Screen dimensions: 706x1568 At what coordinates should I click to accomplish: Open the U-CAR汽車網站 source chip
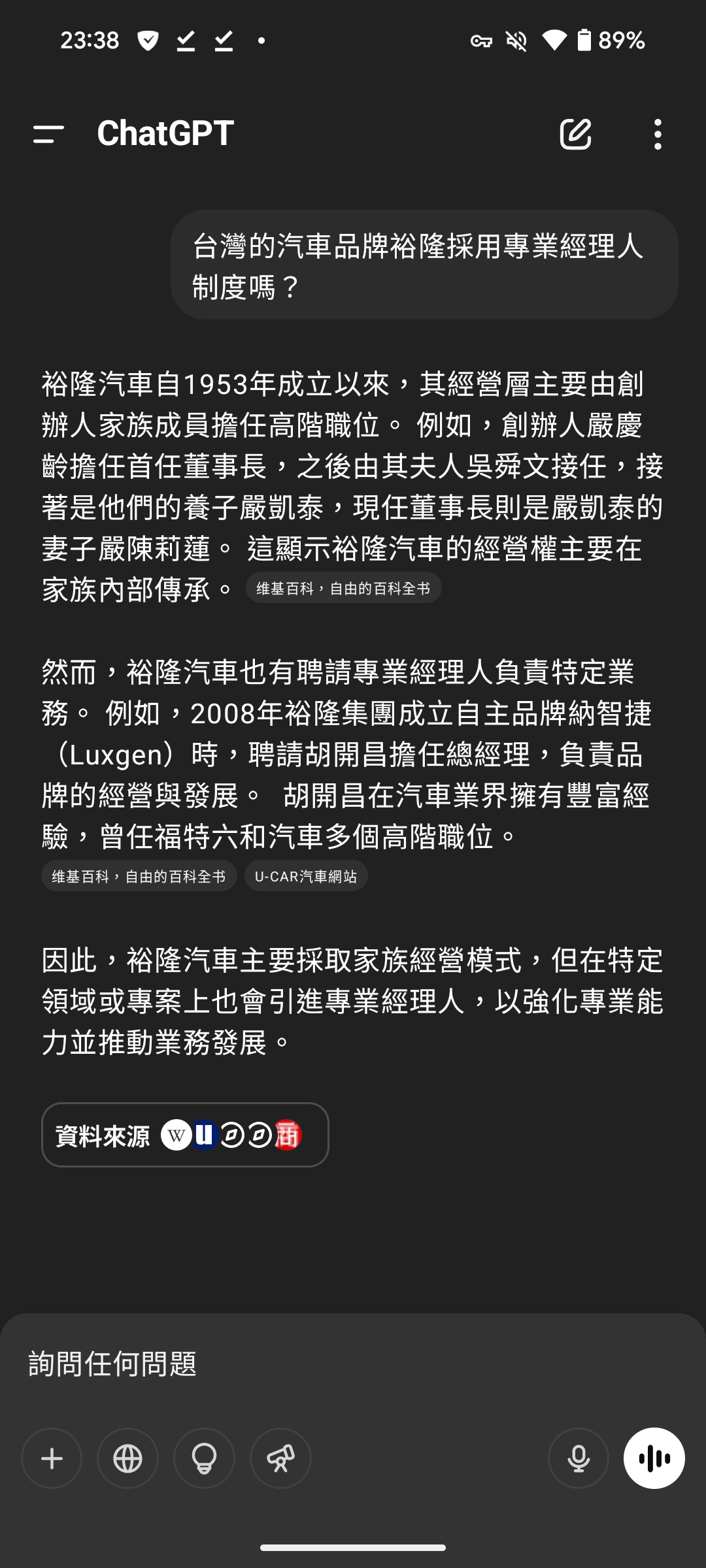pos(306,876)
